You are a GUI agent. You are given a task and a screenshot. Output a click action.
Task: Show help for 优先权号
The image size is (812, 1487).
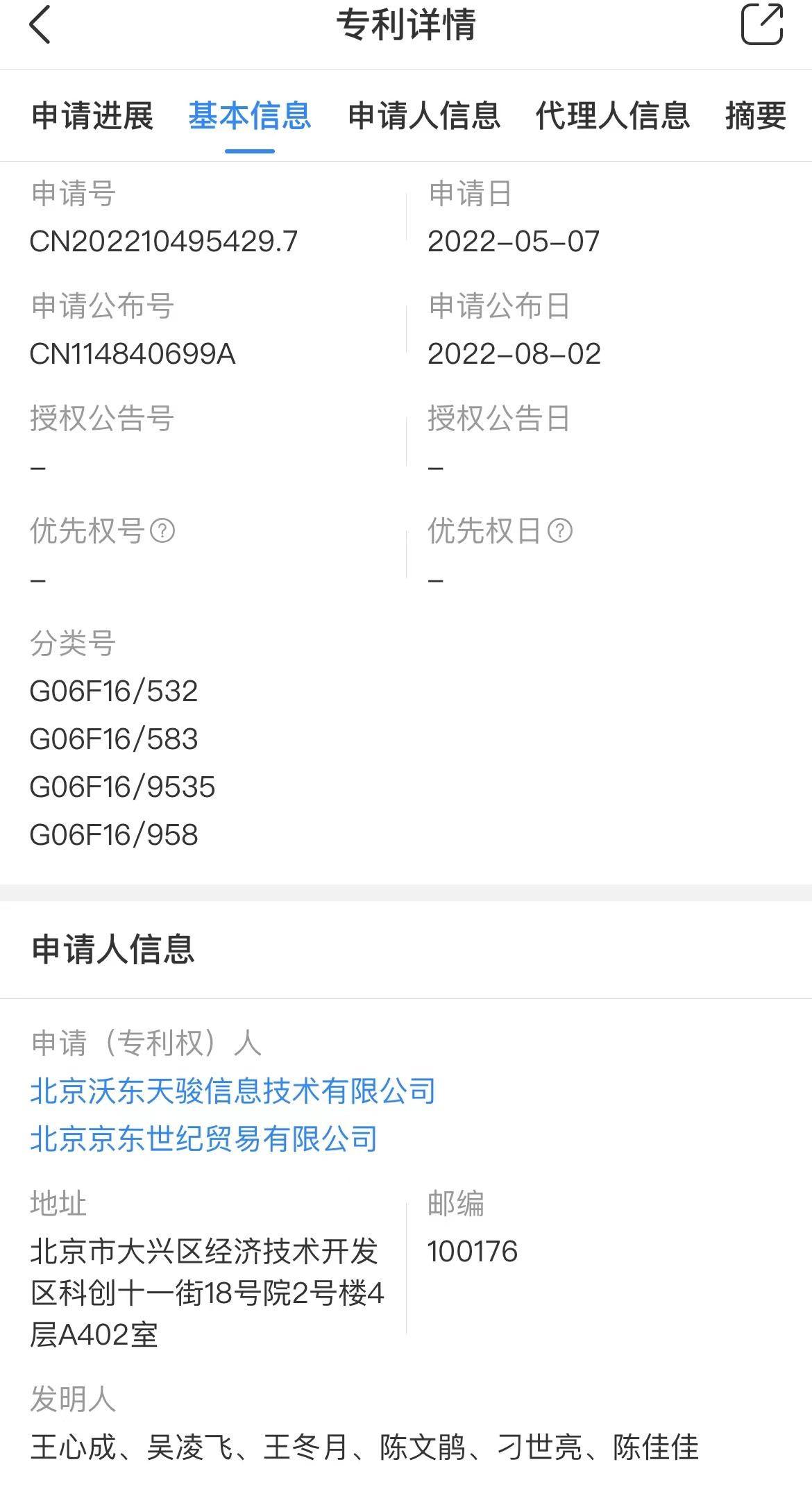[162, 531]
